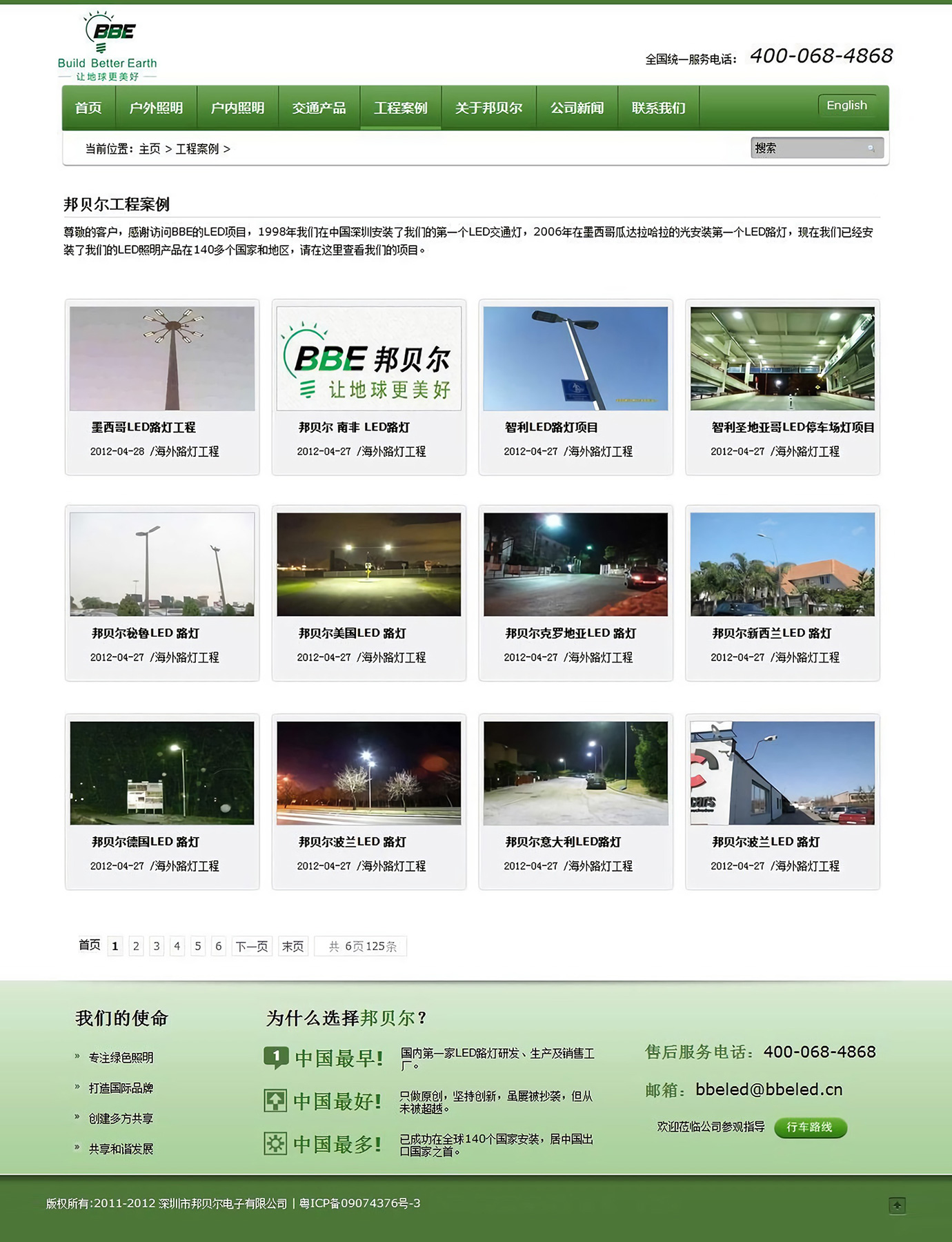Open 关于邦贝尔 page
This screenshot has height=1242, width=952.
pos(488,108)
